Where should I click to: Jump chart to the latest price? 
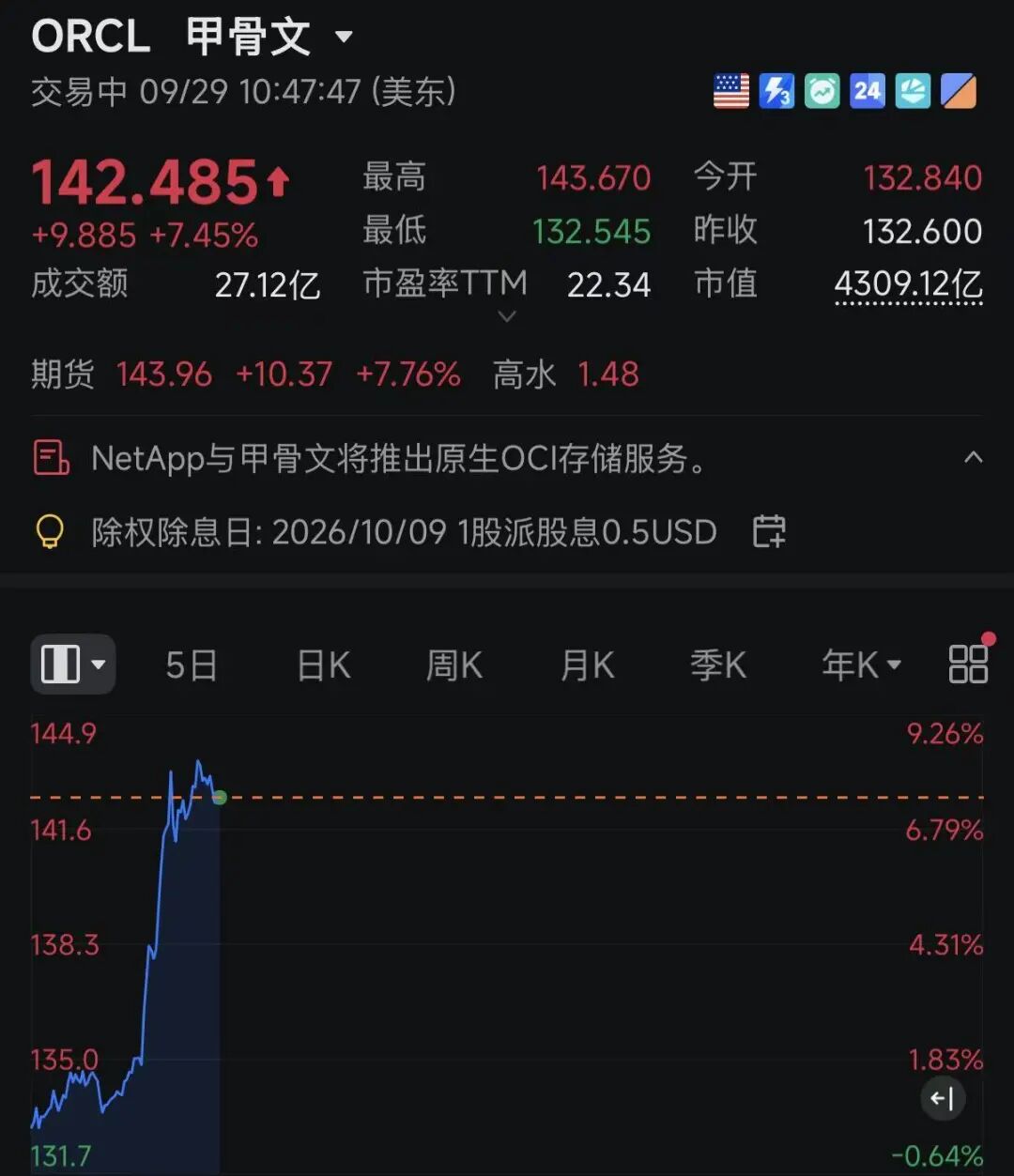point(943,1098)
